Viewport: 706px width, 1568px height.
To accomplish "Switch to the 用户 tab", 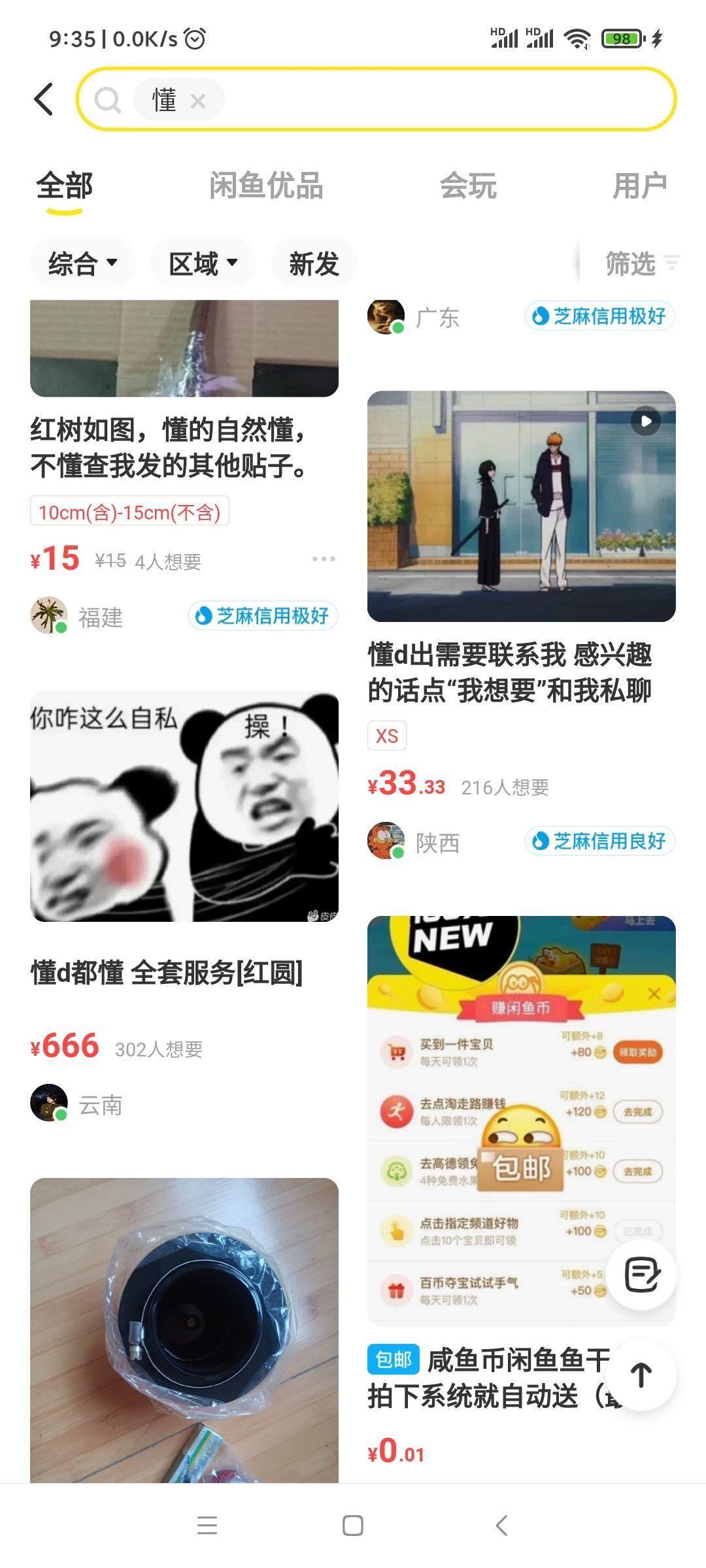I will tap(639, 186).
